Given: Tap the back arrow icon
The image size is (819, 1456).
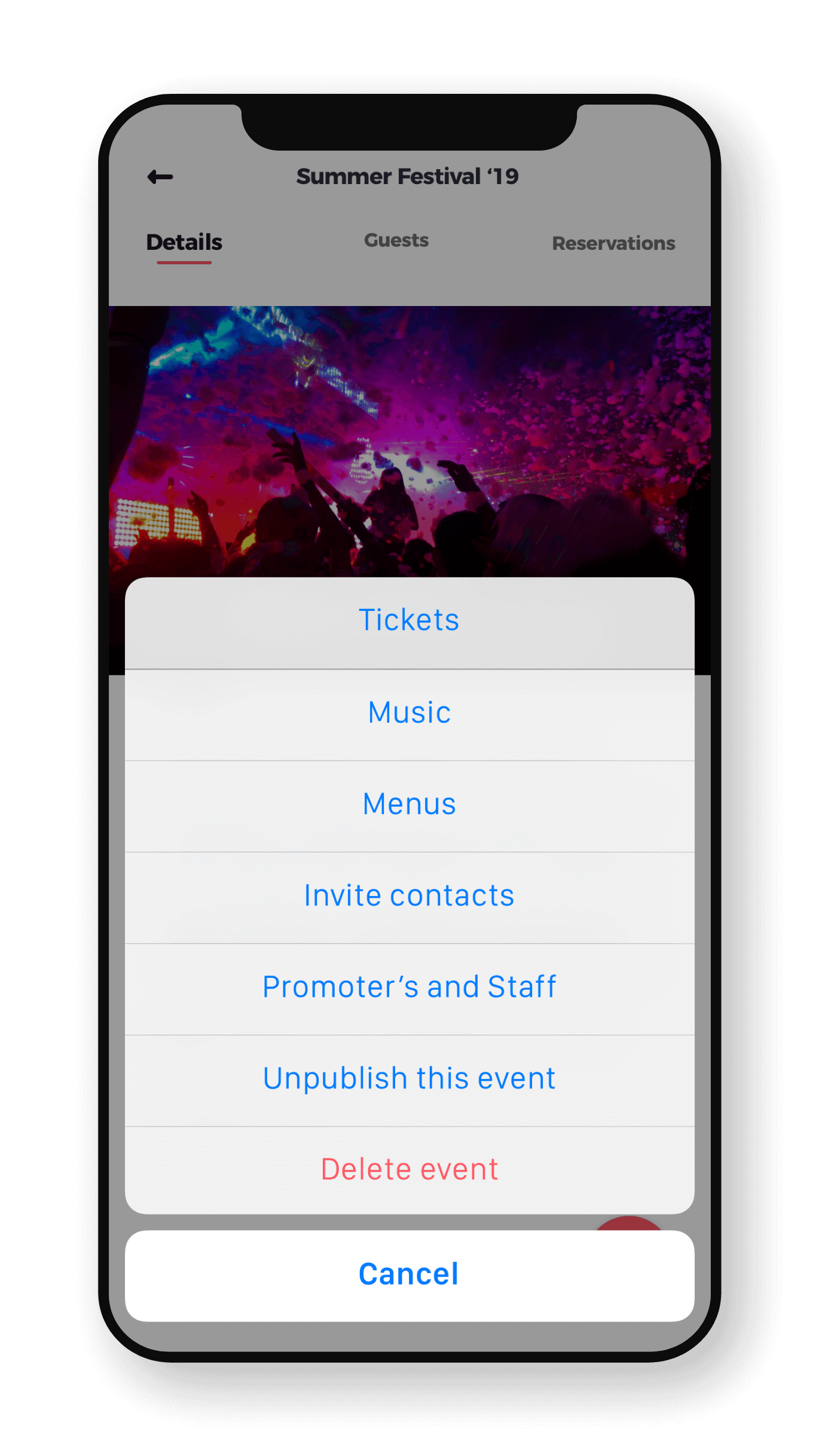Looking at the screenshot, I should 160,176.
